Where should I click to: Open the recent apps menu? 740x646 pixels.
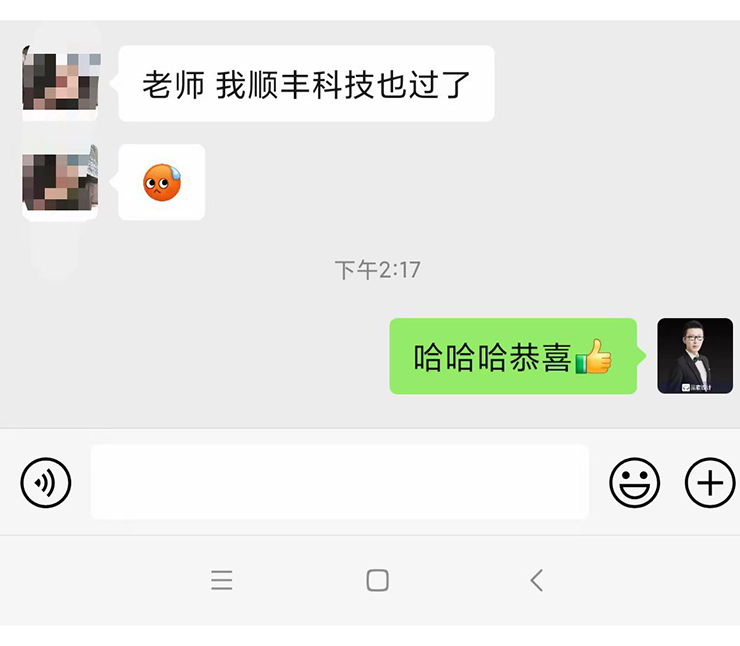pos(222,580)
